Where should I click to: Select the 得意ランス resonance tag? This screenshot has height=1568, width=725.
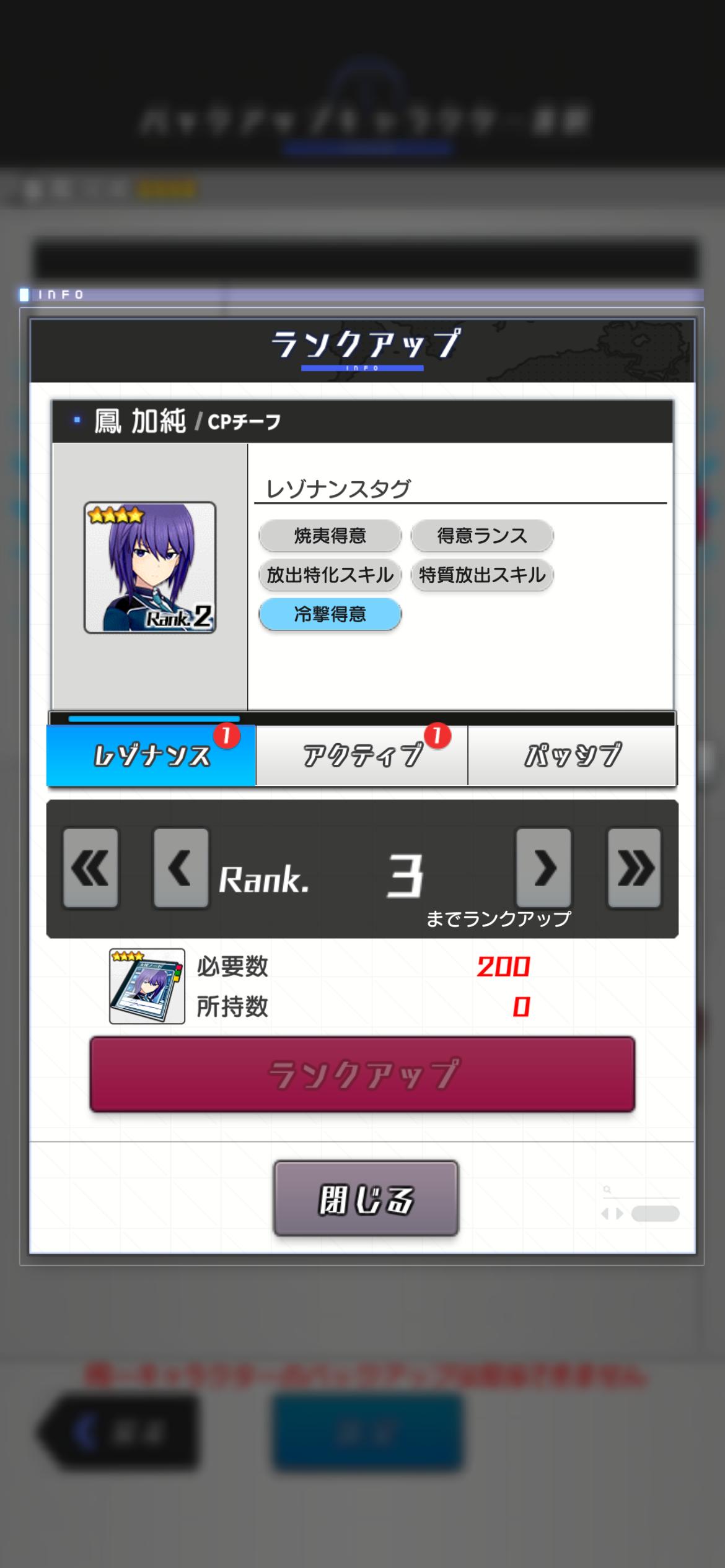point(482,536)
